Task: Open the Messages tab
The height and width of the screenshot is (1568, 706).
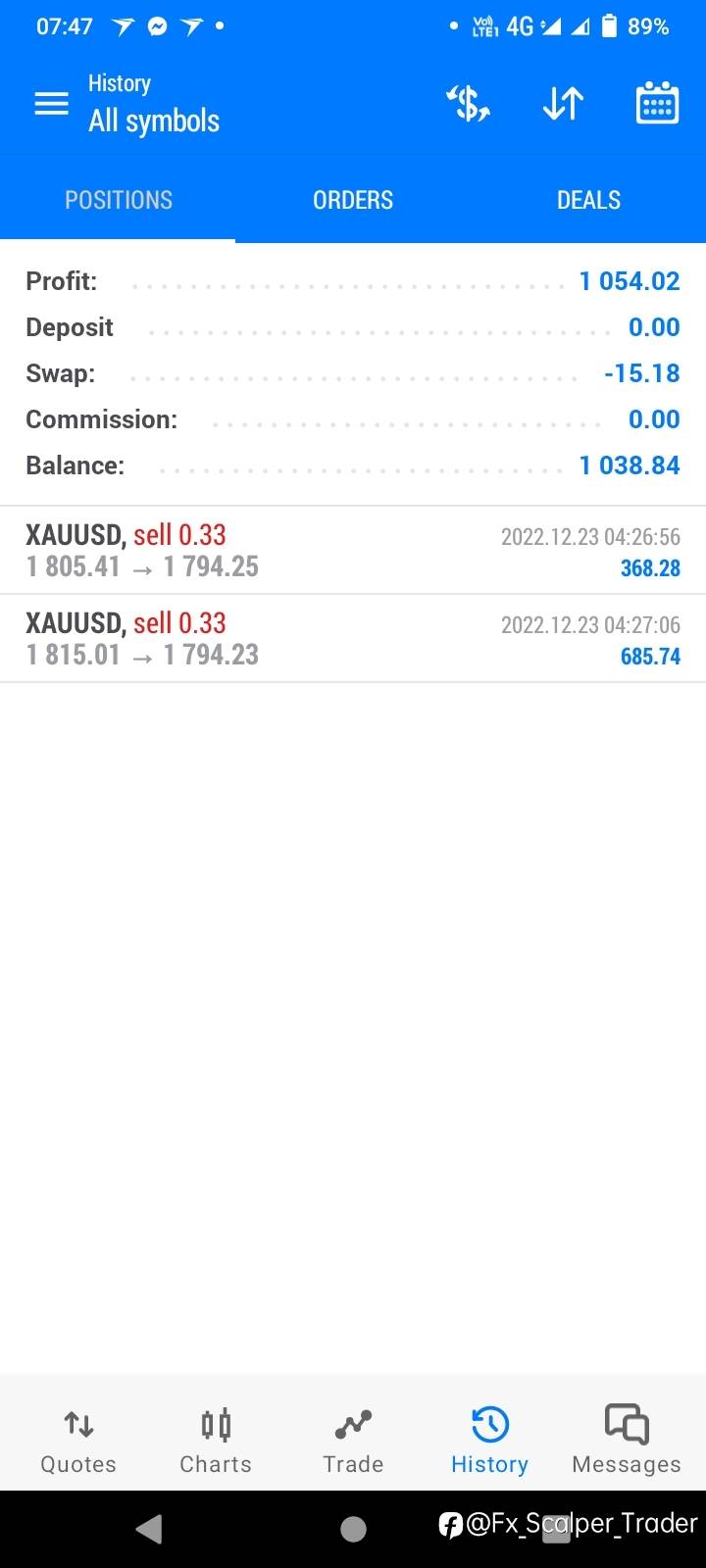Action: point(627,1439)
